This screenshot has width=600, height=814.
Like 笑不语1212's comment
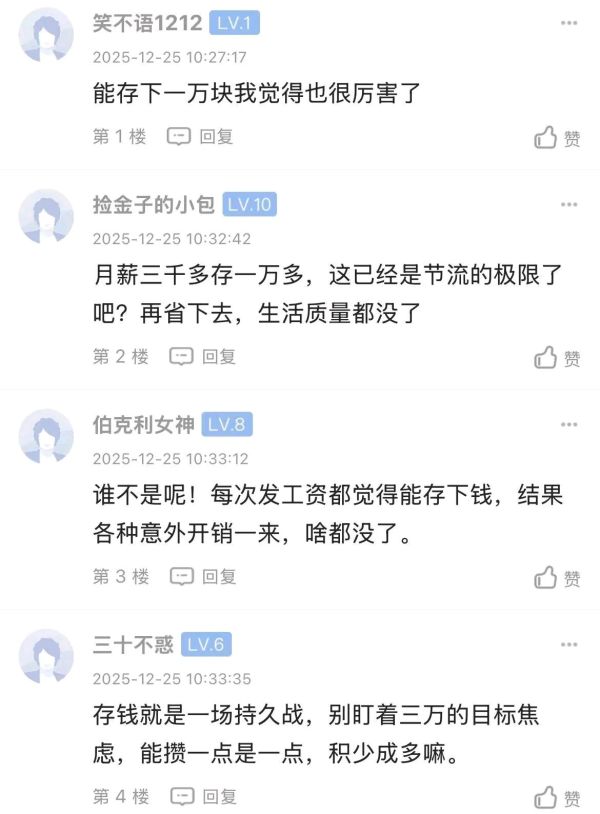[x=557, y=138]
